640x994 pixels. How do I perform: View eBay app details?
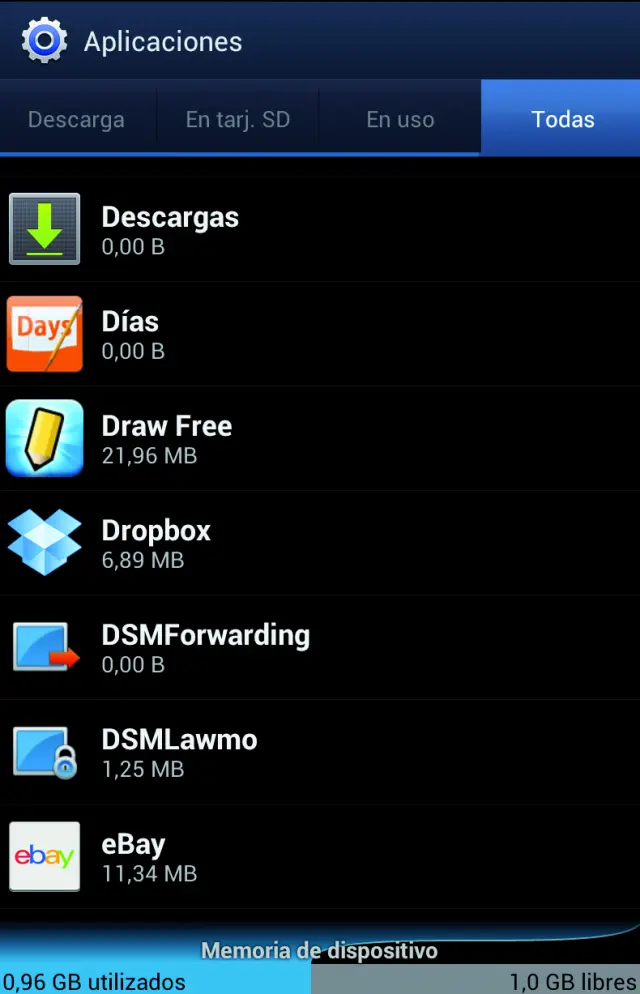coord(320,857)
